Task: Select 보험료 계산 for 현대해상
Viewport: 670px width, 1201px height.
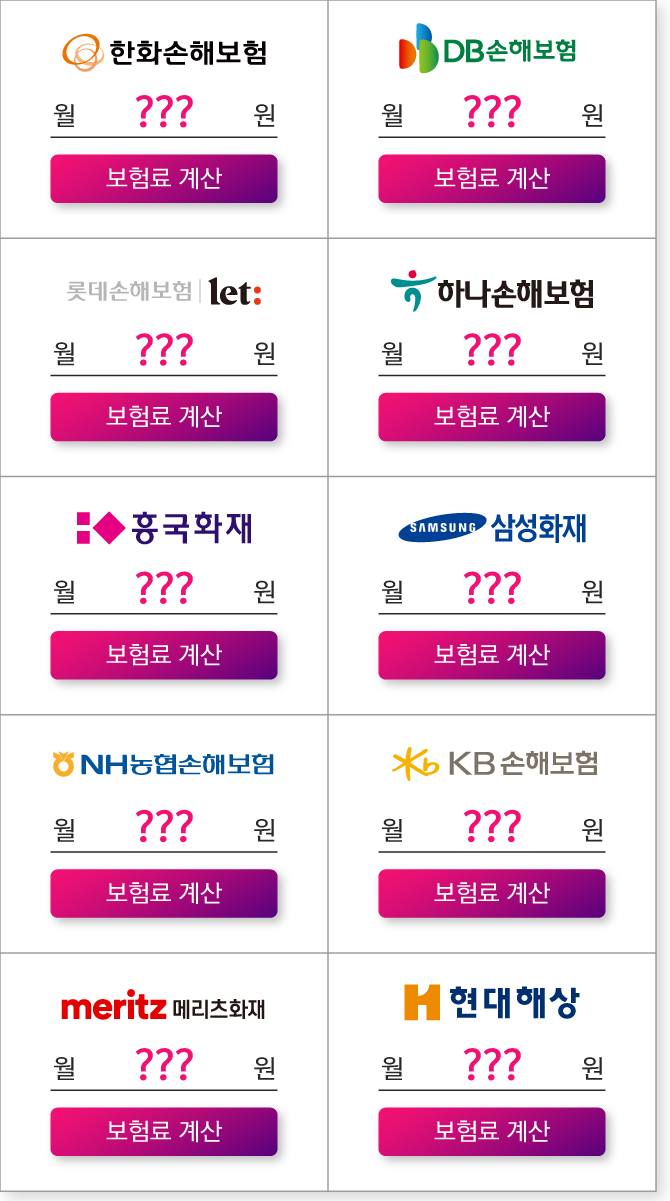Action: 491,1131
